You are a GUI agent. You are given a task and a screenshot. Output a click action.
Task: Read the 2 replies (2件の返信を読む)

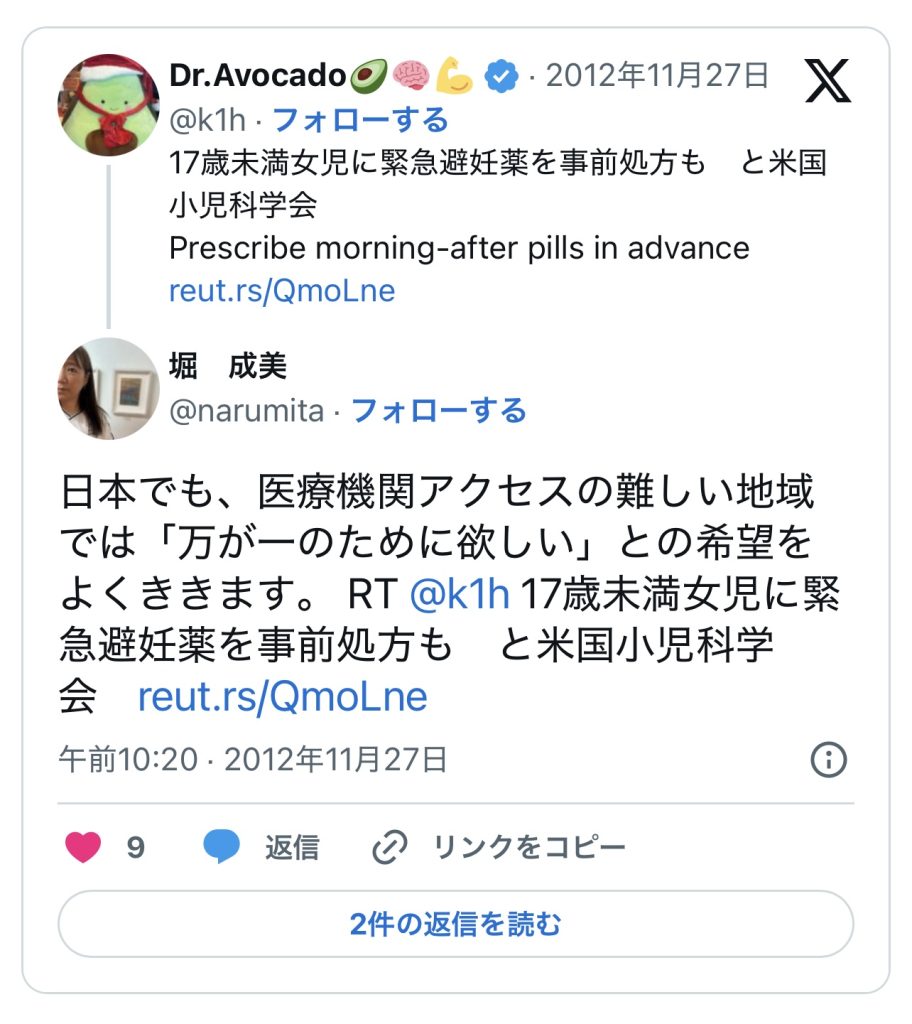point(456,924)
